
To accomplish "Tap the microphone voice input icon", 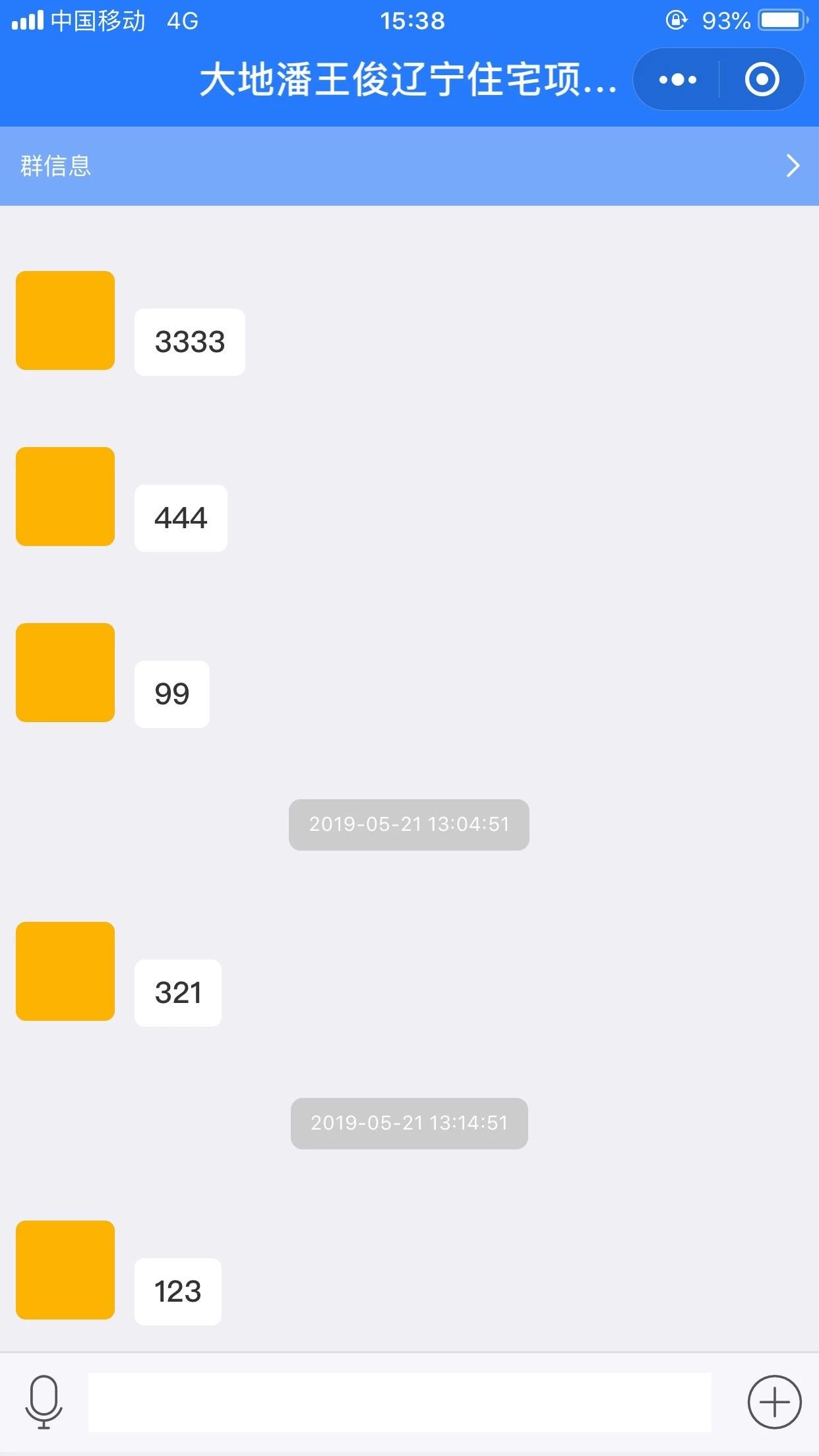I will coord(44,1402).
